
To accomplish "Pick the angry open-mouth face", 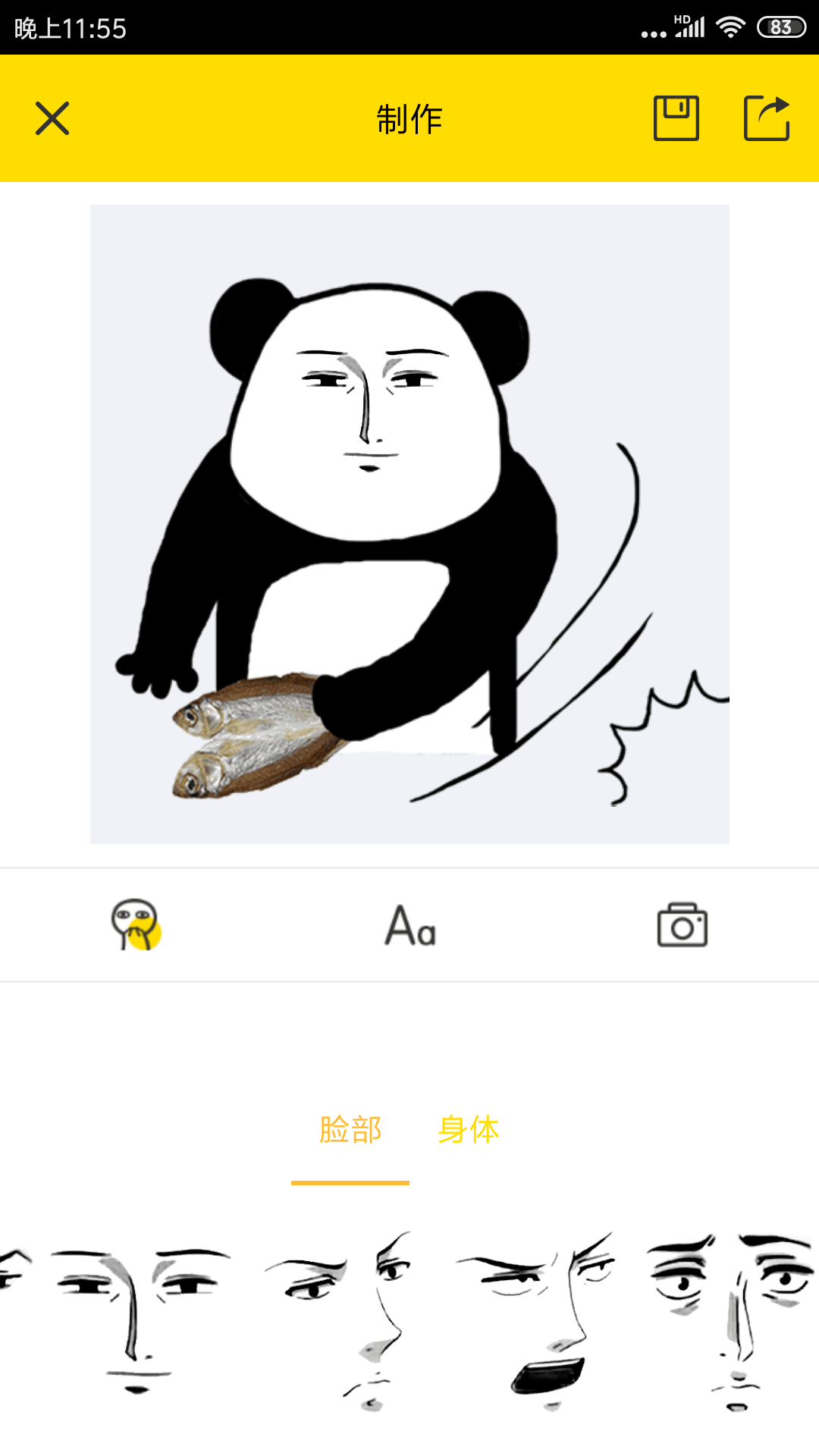I will (537, 1321).
